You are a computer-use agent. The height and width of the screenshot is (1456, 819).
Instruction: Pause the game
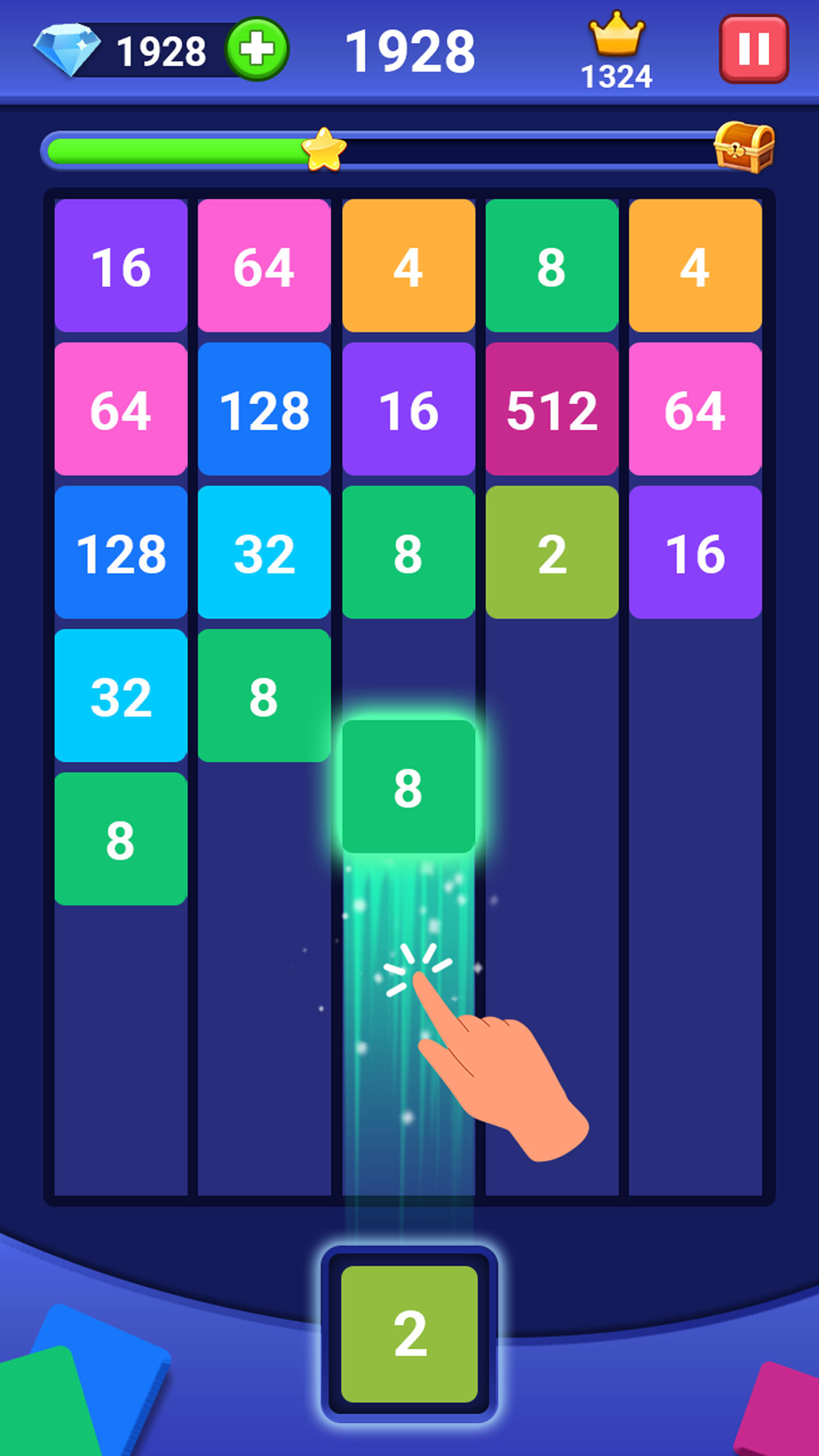(x=754, y=49)
